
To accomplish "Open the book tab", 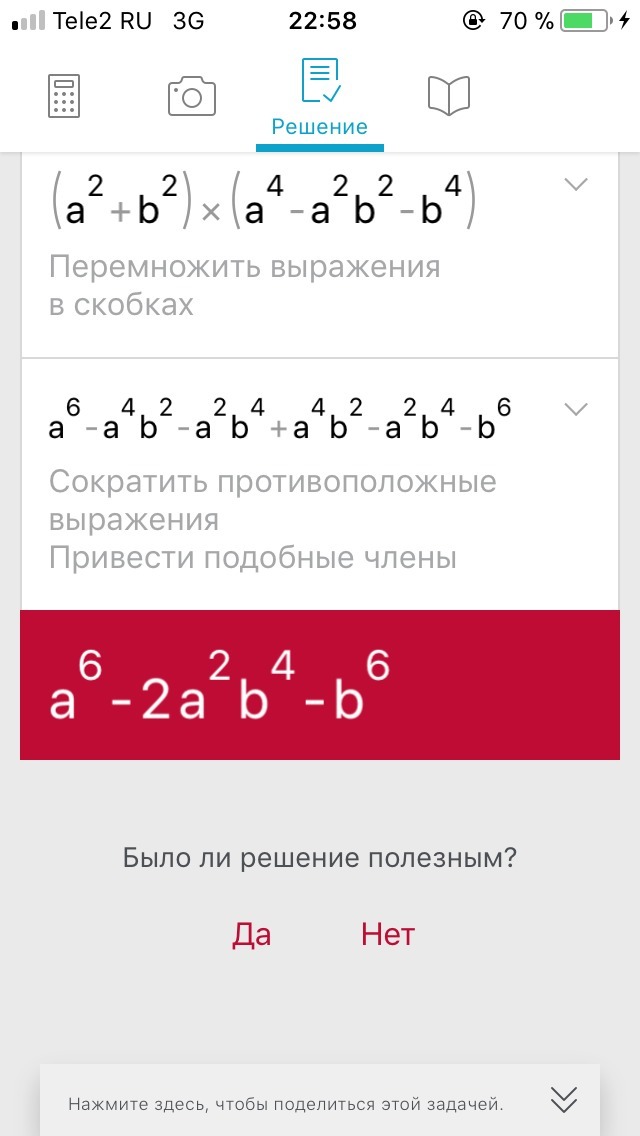I will coord(449,97).
